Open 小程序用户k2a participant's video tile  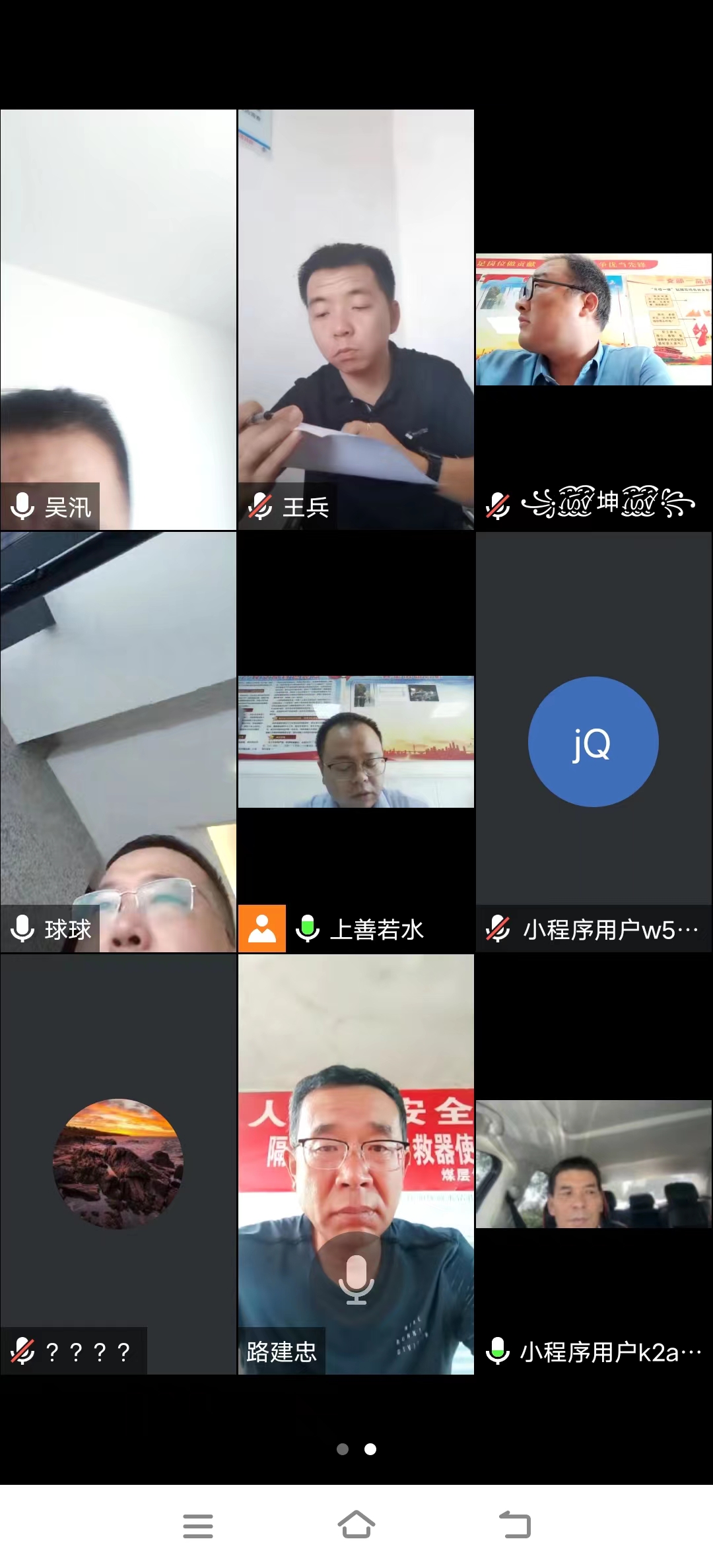(594, 1164)
